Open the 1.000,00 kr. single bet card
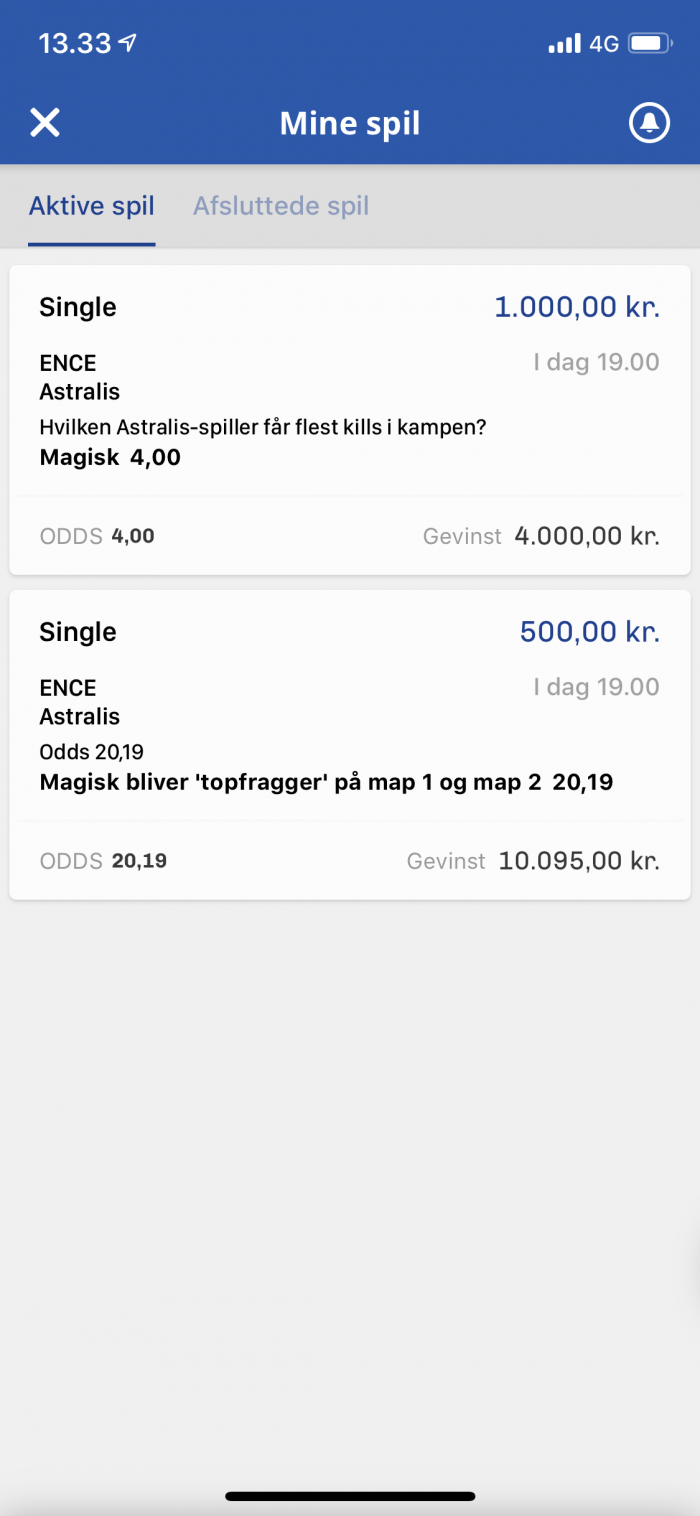 point(350,420)
